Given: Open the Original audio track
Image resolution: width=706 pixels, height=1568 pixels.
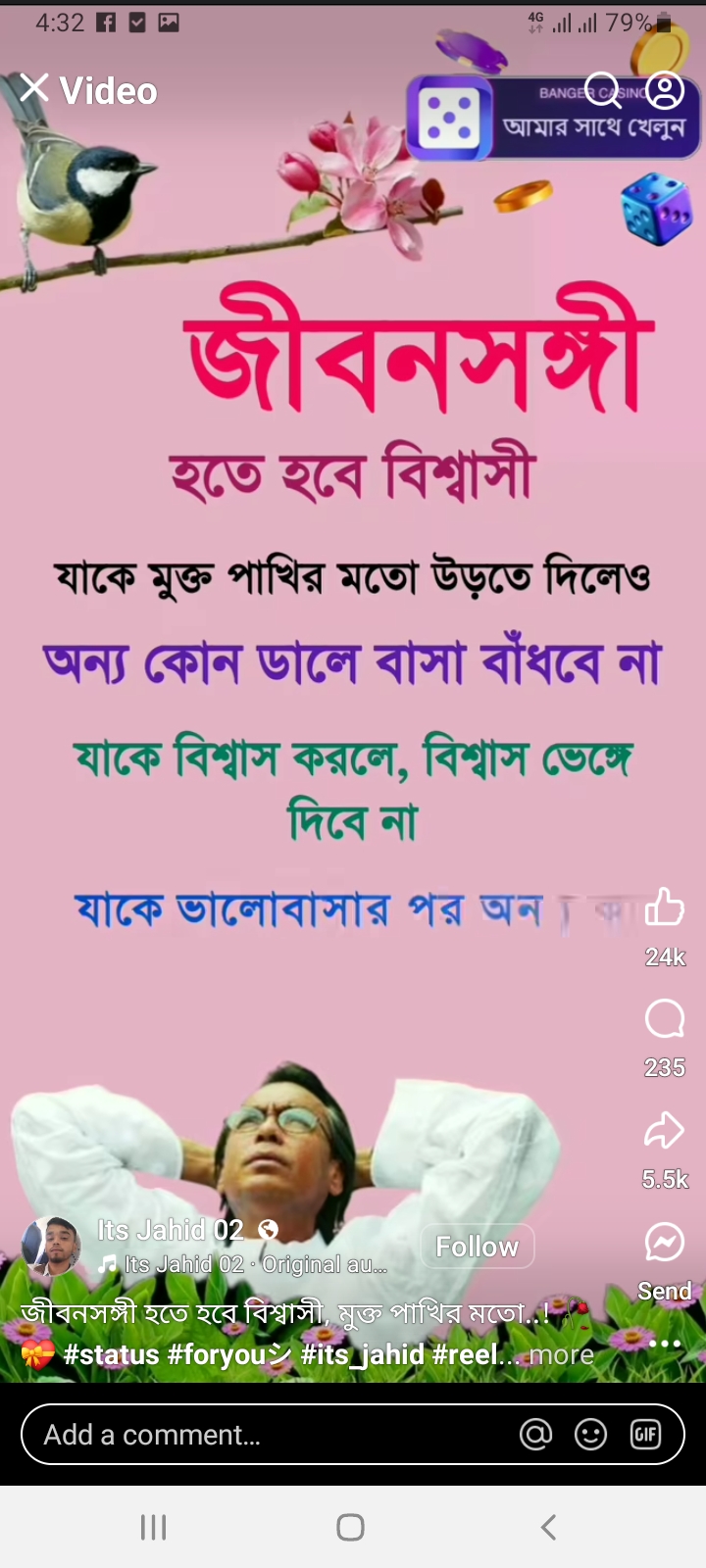Looking at the screenshot, I should click(x=255, y=1265).
